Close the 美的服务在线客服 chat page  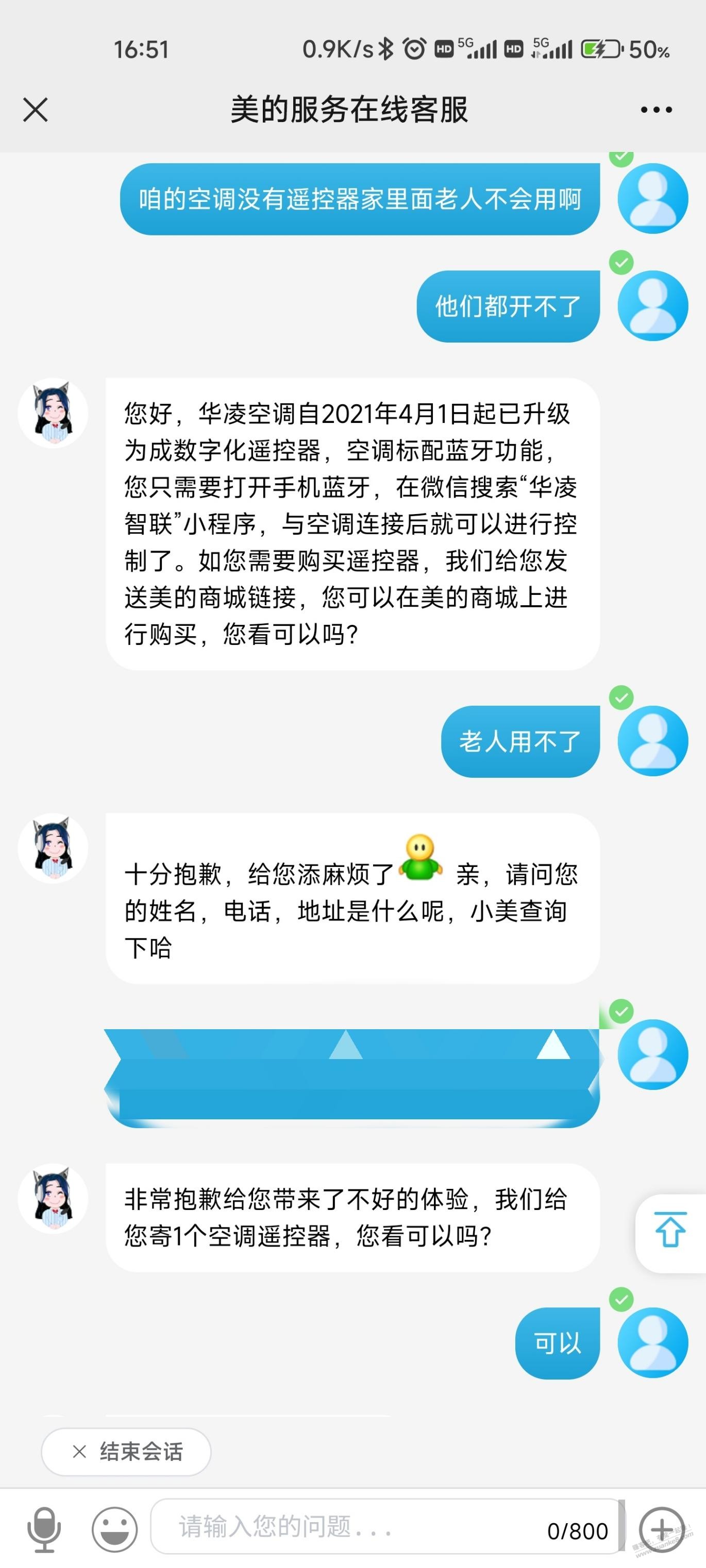point(36,110)
